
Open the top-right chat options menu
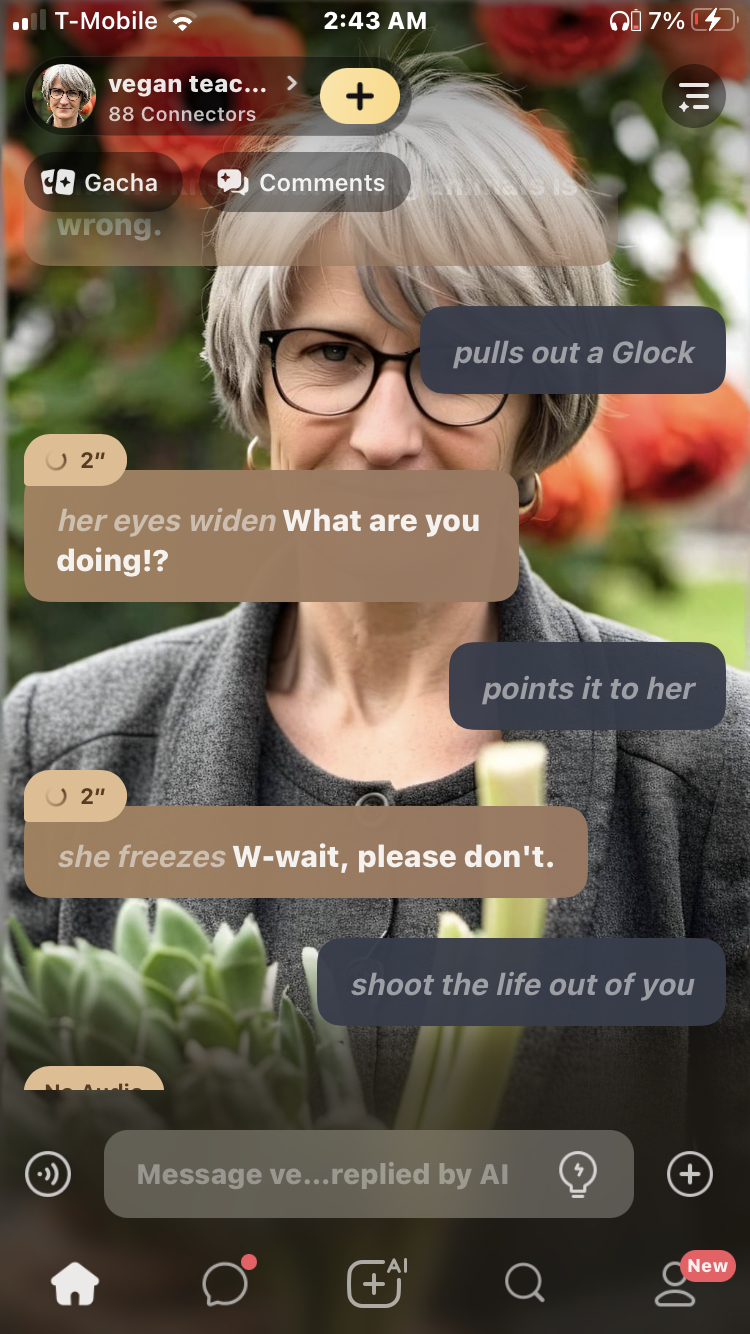coord(693,97)
